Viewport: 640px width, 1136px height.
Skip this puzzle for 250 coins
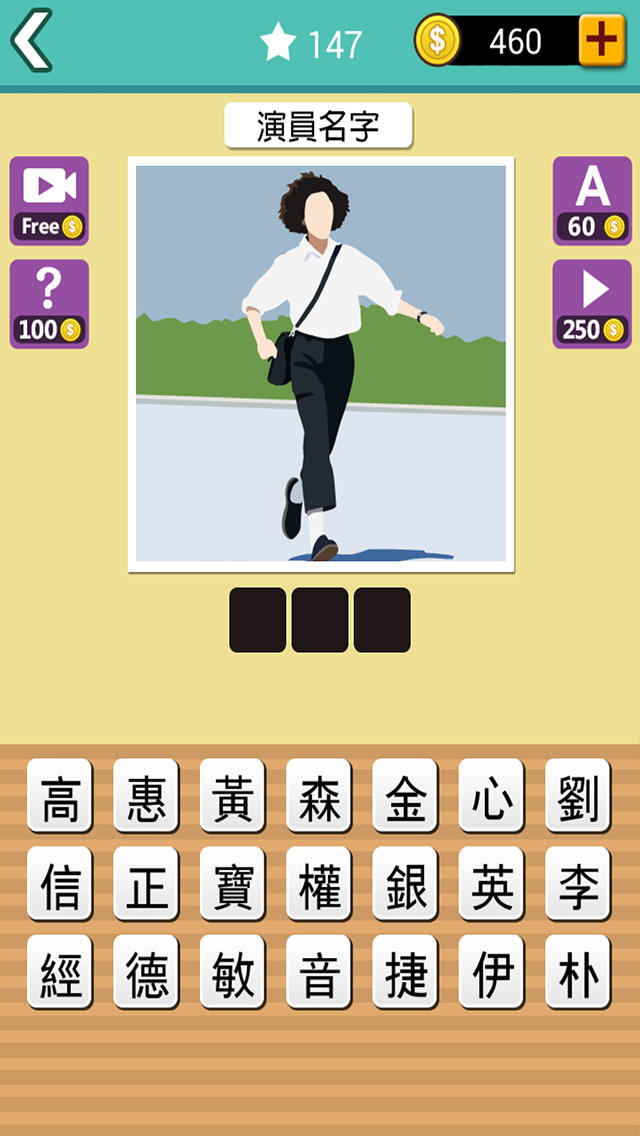[592, 304]
